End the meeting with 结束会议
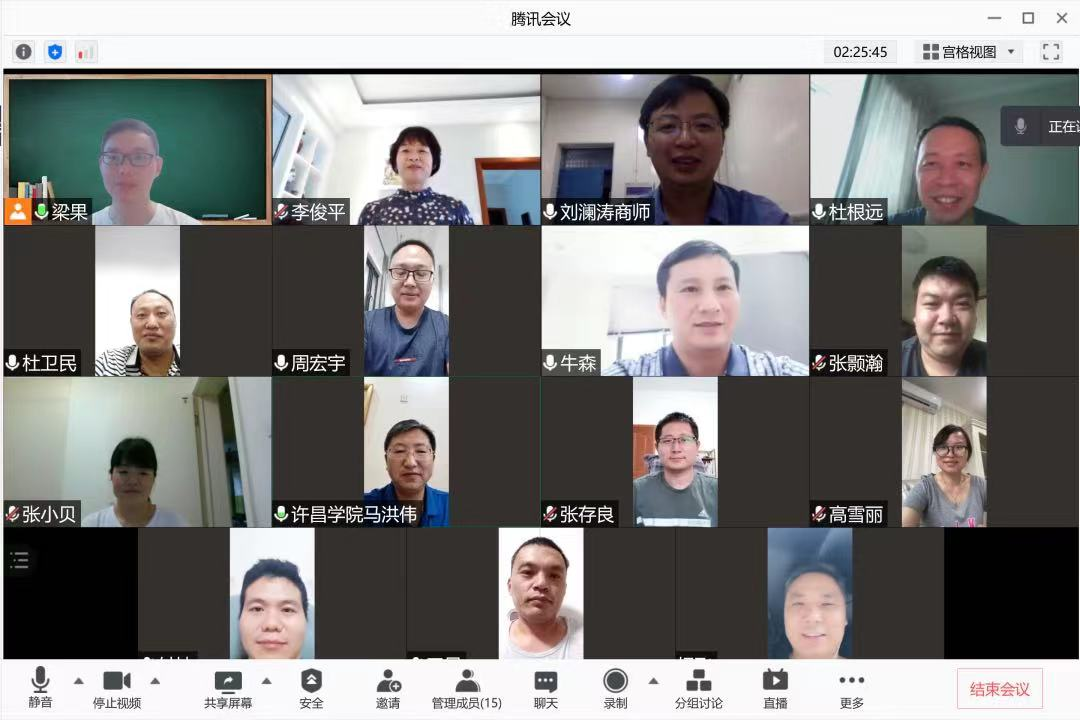The height and width of the screenshot is (720, 1080). (x=999, y=689)
